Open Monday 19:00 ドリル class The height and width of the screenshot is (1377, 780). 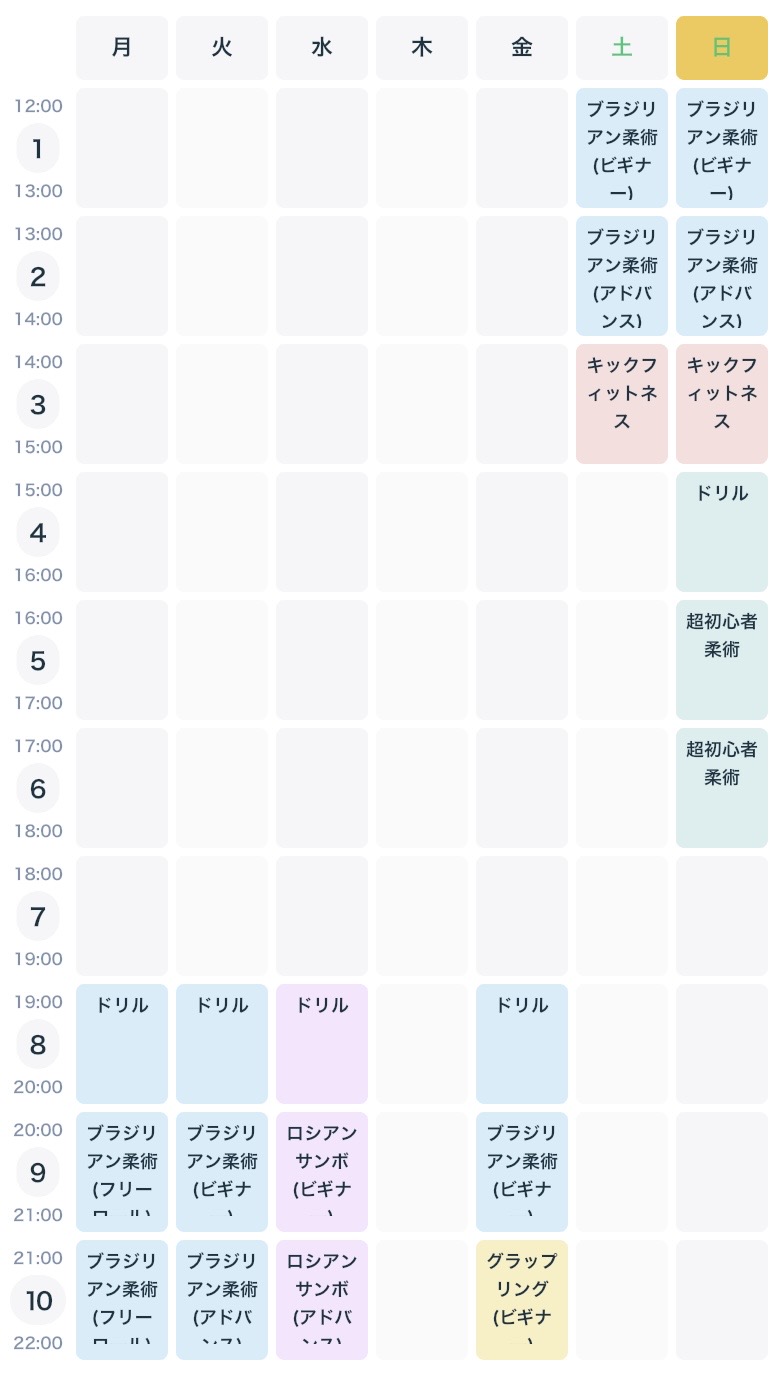pyautogui.click(x=122, y=1044)
